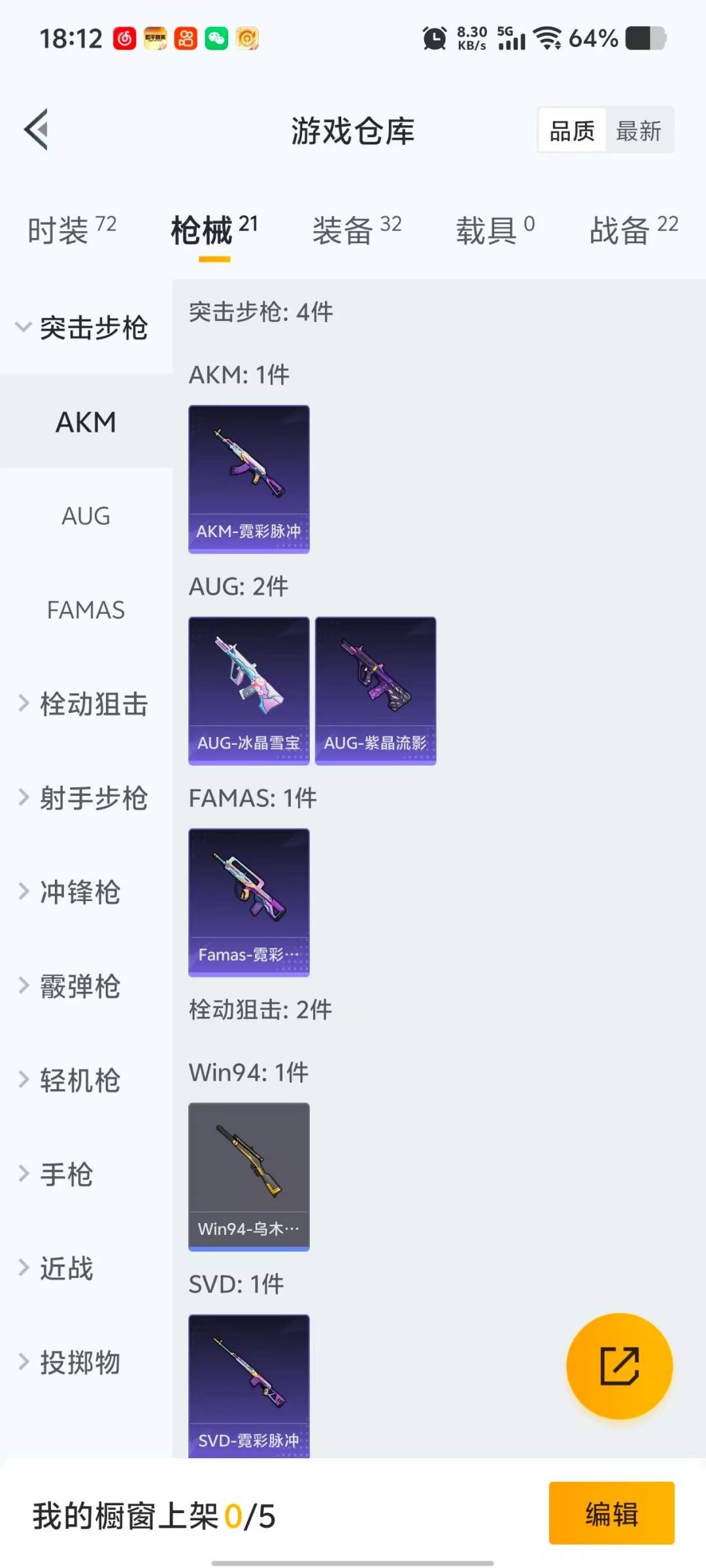Select the AUG-冰晶雪宝 skin thumbnail
The height and width of the screenshot is (1568, 706).
click(248, 691)
